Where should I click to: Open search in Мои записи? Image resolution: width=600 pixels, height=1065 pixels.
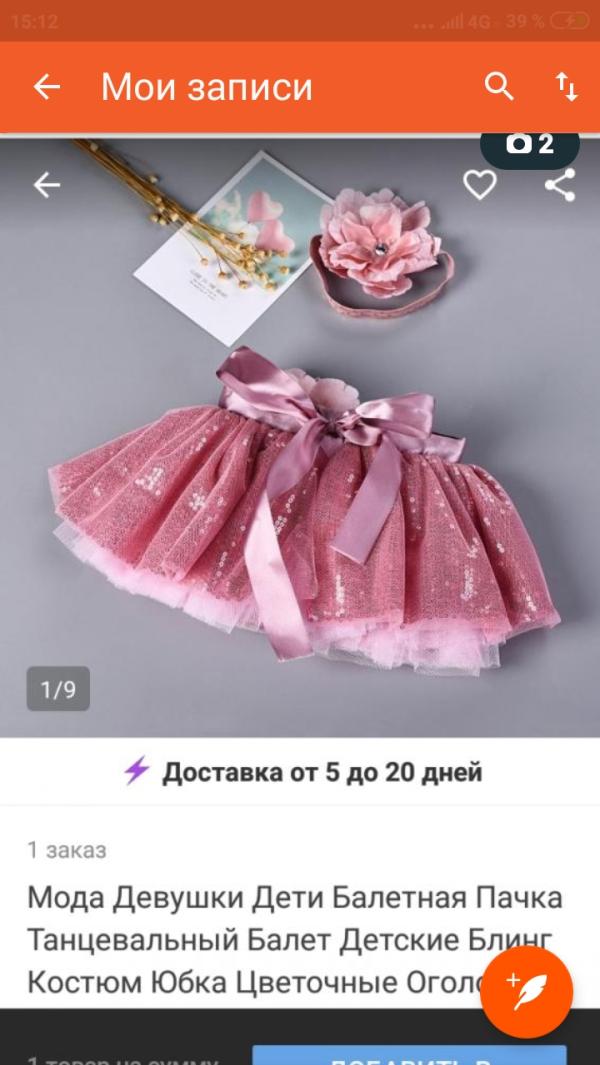[499, 87]
